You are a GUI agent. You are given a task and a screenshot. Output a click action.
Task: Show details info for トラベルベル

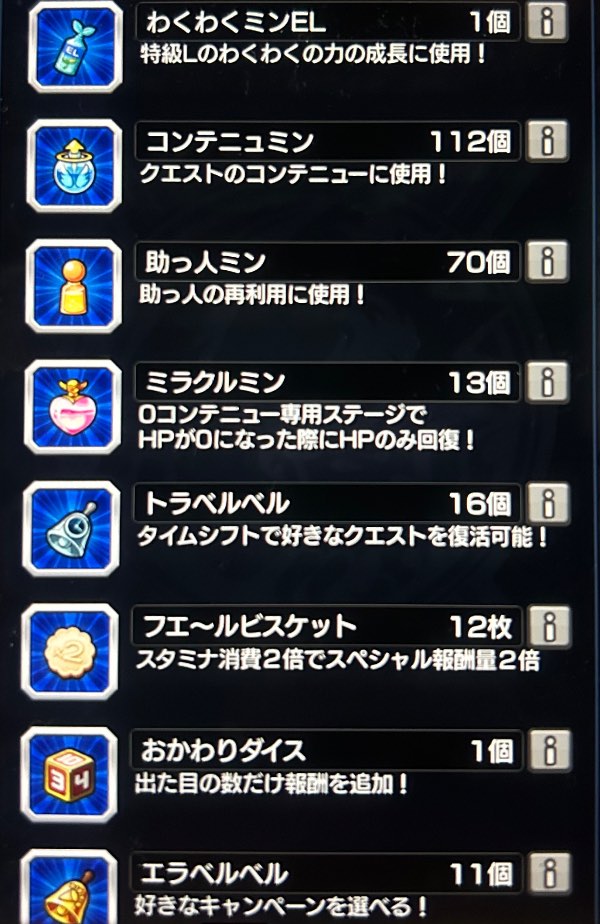pos(547,503)
